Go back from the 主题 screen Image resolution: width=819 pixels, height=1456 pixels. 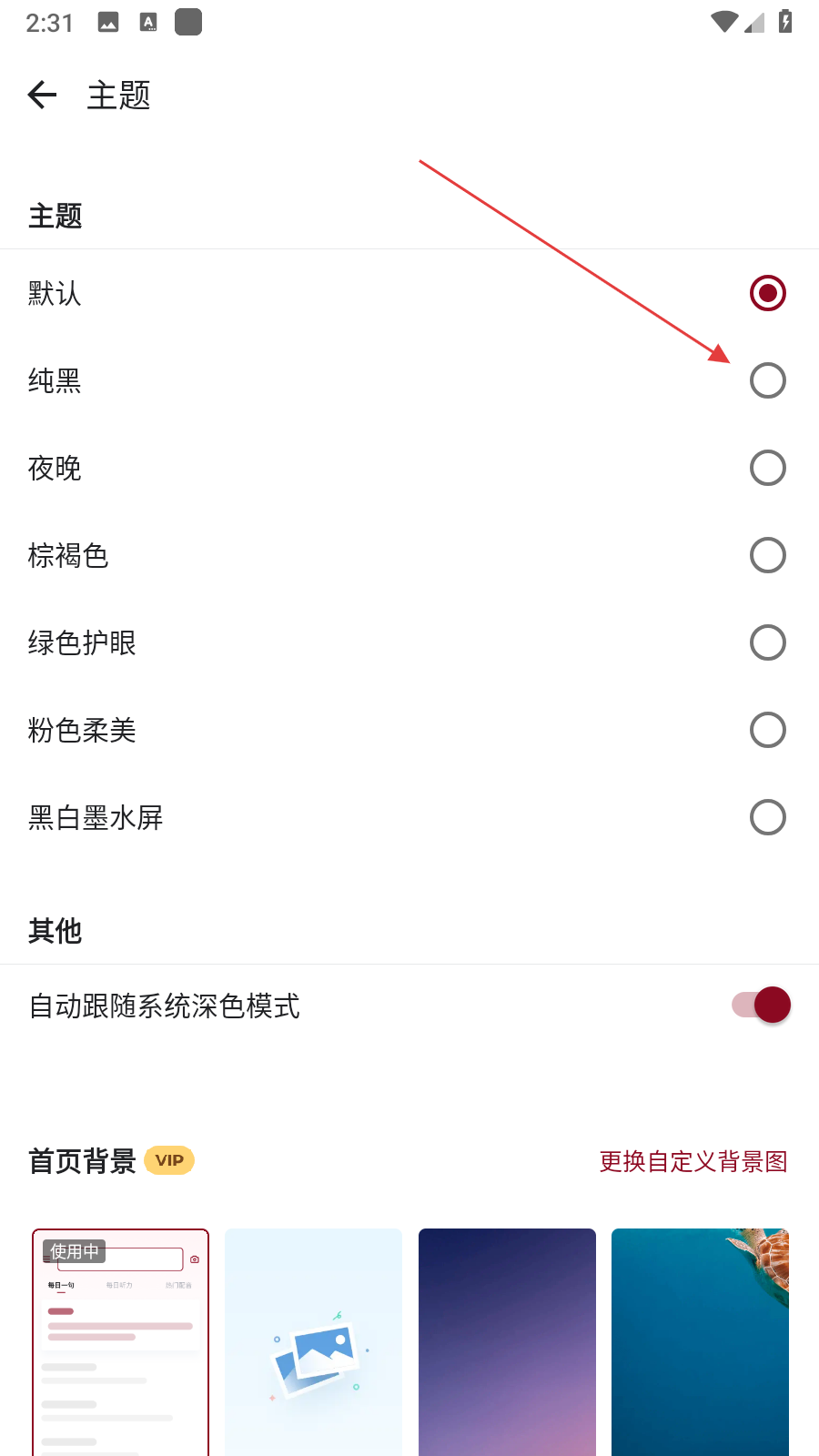tap(42, 95)
